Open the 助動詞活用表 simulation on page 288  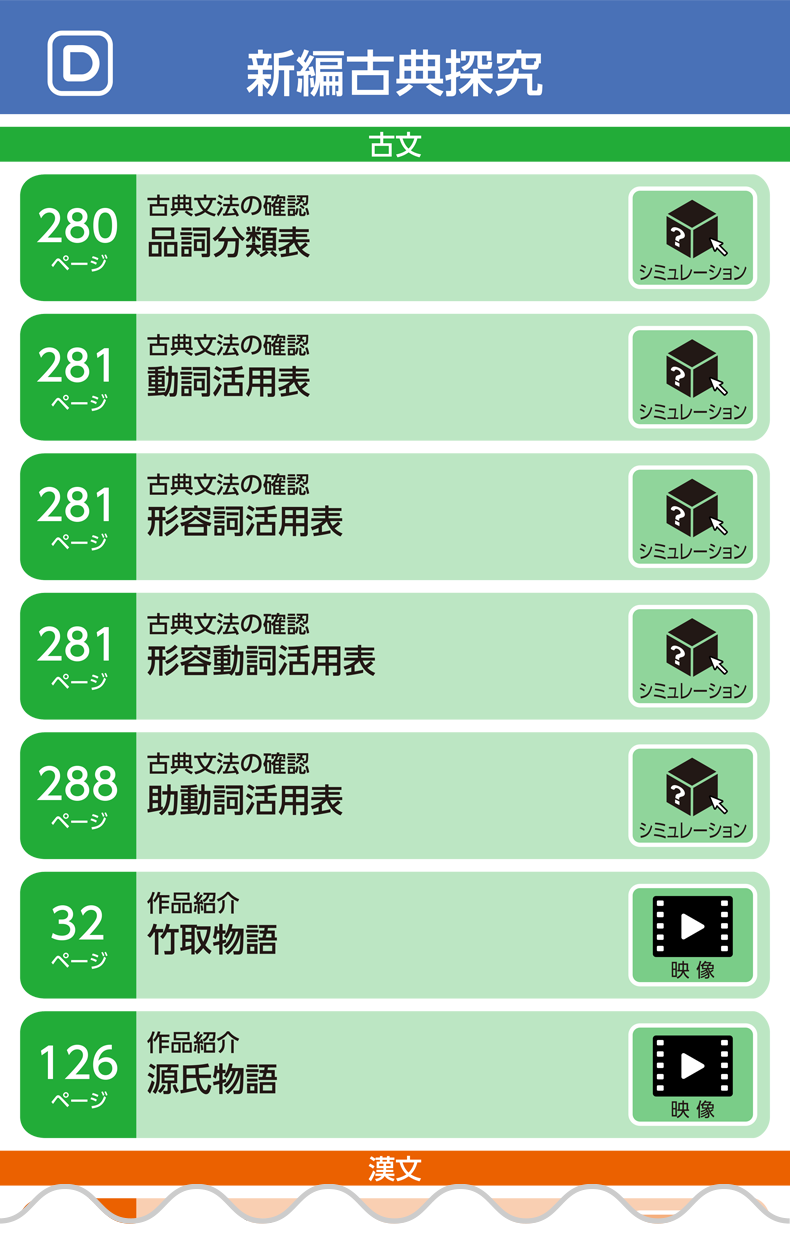(x=692, y=796)
